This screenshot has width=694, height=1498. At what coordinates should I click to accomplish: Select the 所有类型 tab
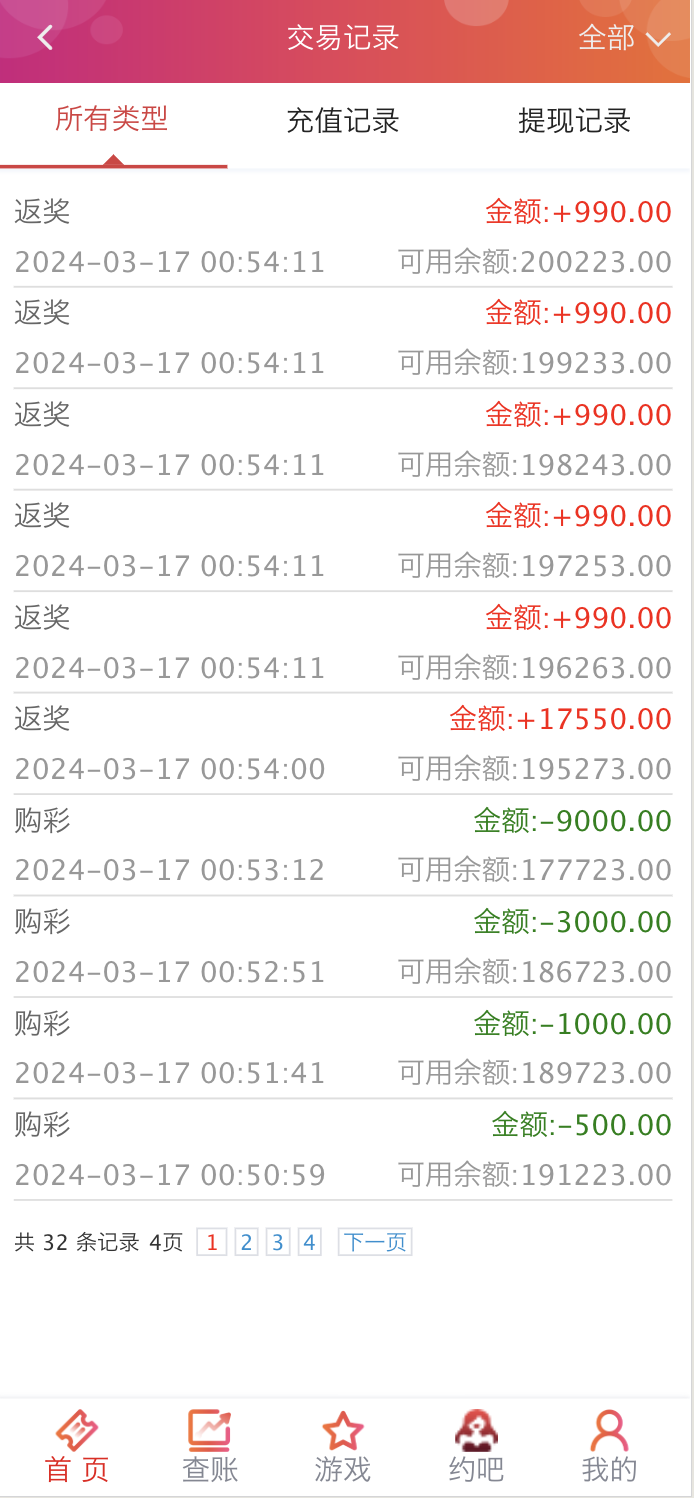click(111, 119)
